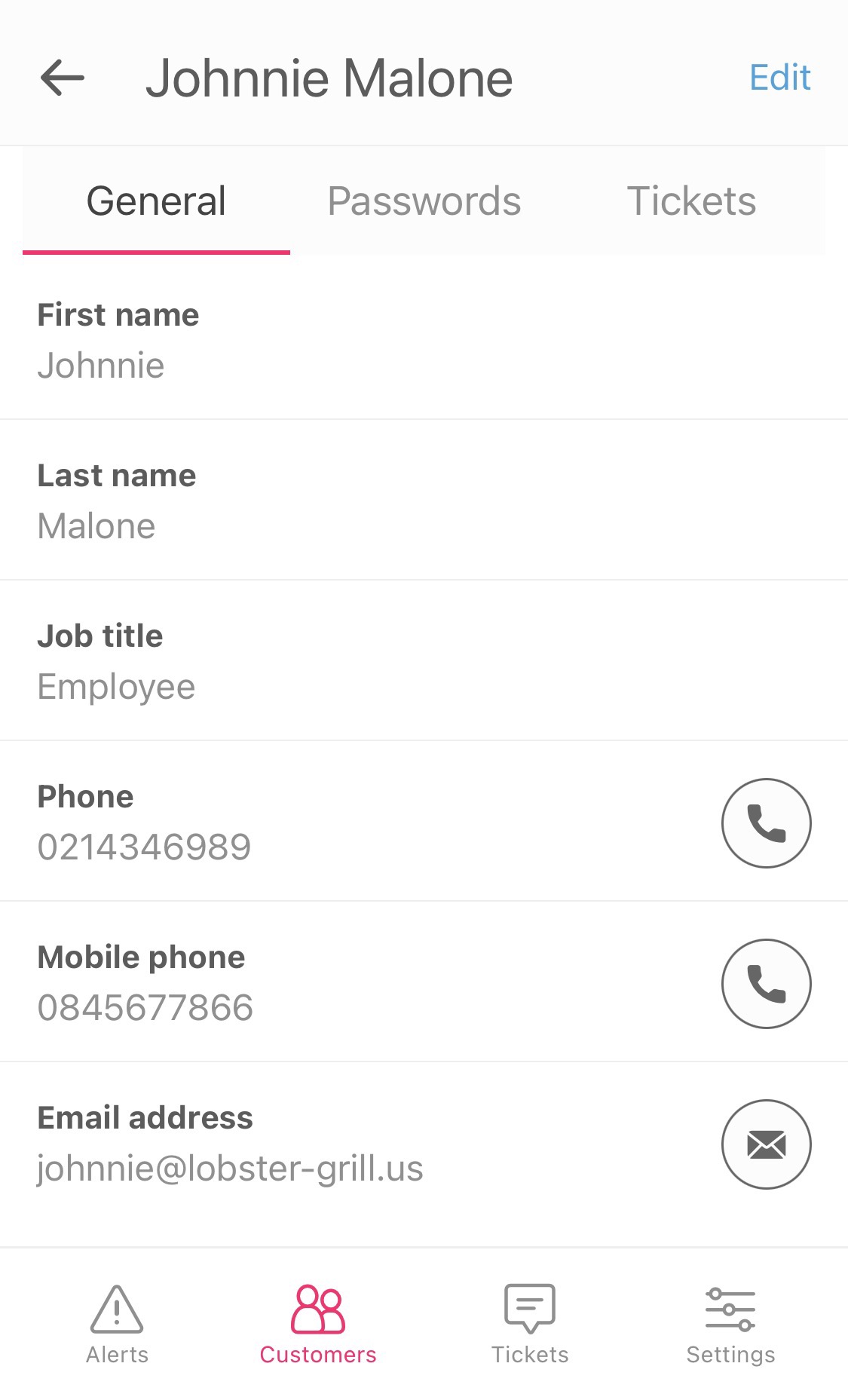Email johnnie@lobster-grill.us
This screenshot has width=848, height=1400.
click(x=766, y=1144)
